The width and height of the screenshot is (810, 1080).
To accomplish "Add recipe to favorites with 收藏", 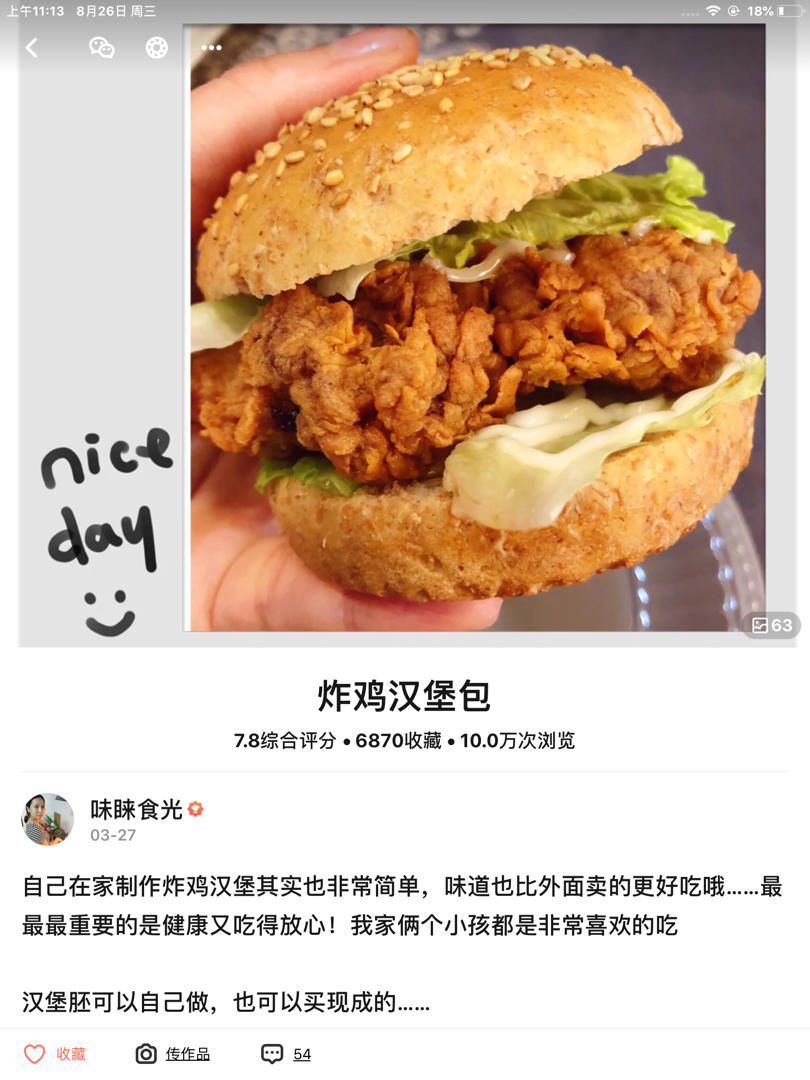I will coord(55,1054).
